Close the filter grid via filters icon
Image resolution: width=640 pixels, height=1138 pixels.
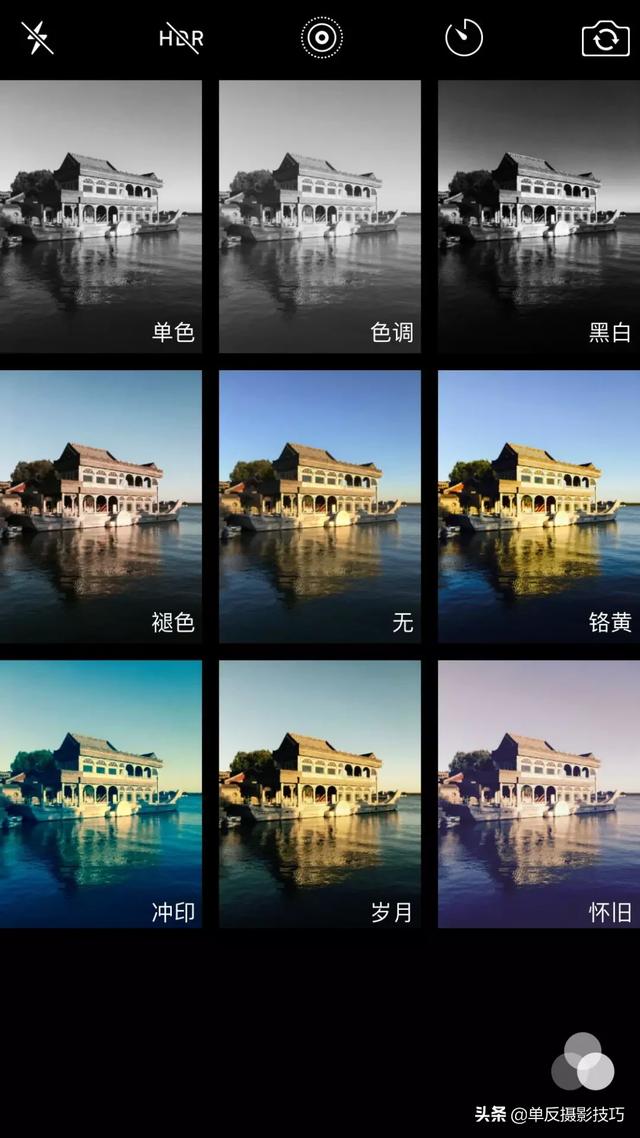(583, 1062)
